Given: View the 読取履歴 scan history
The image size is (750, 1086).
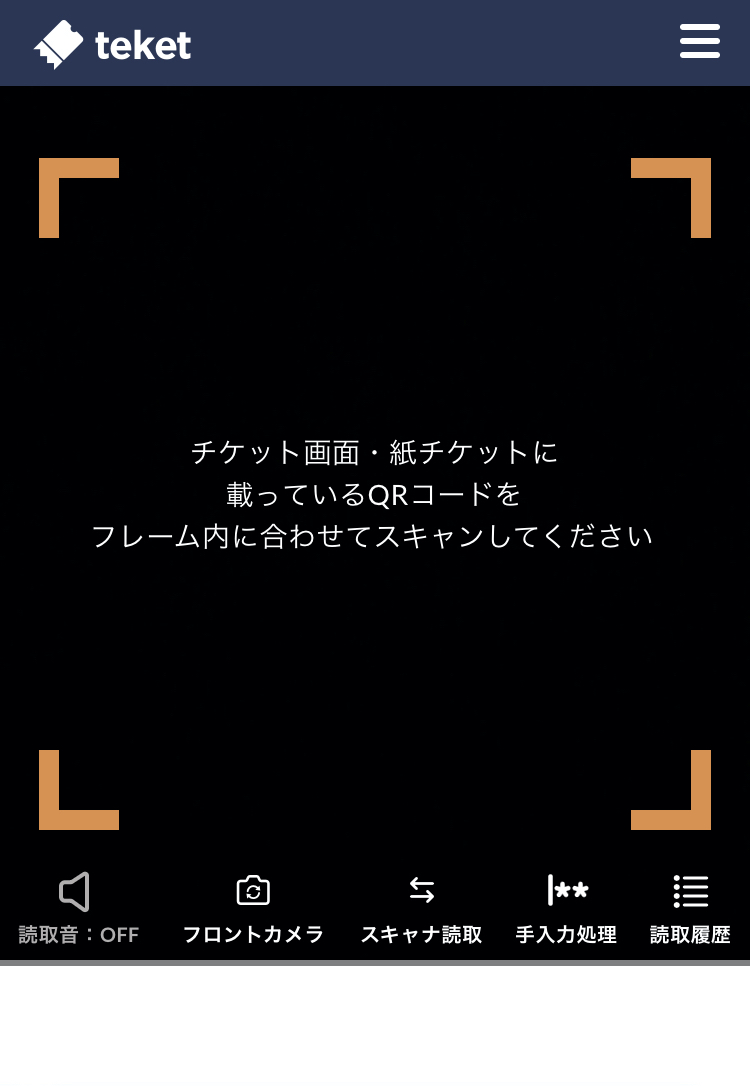Looking at the screenshot, I should click(x=690, y=908).
